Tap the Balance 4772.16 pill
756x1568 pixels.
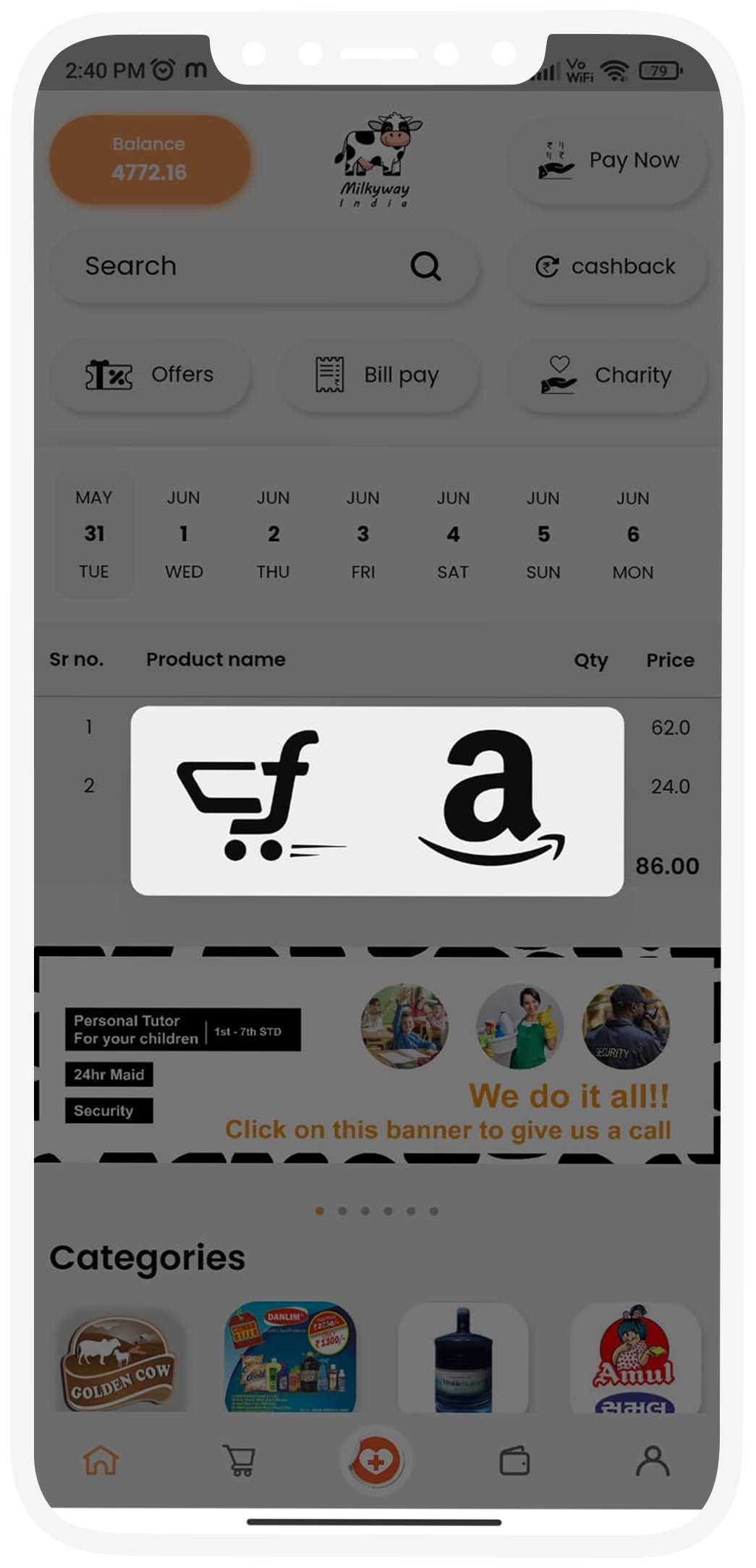(x=150, y=159)
